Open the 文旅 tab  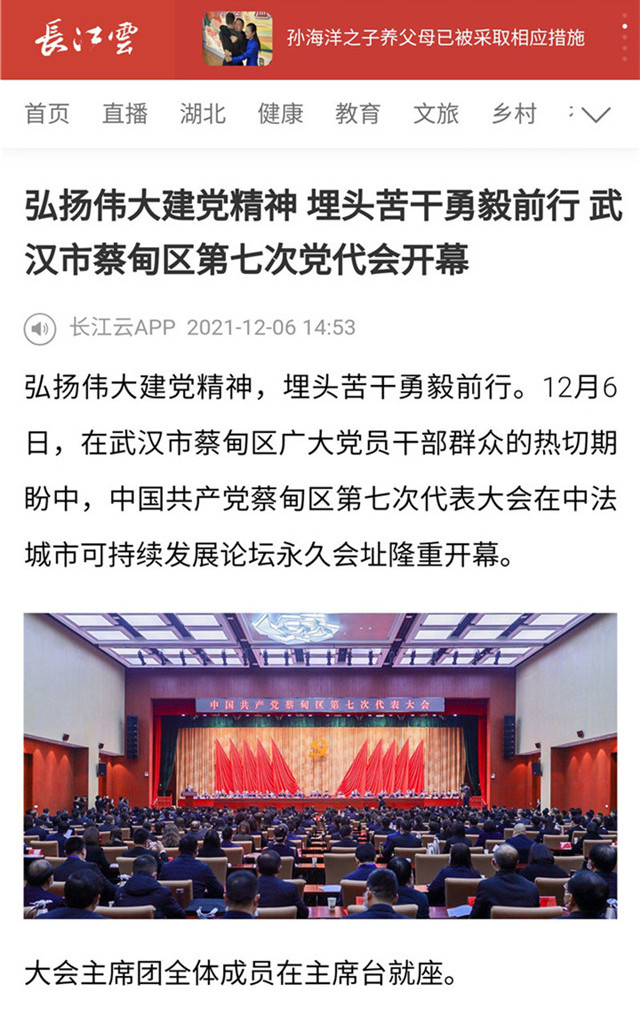coord(436,114)
